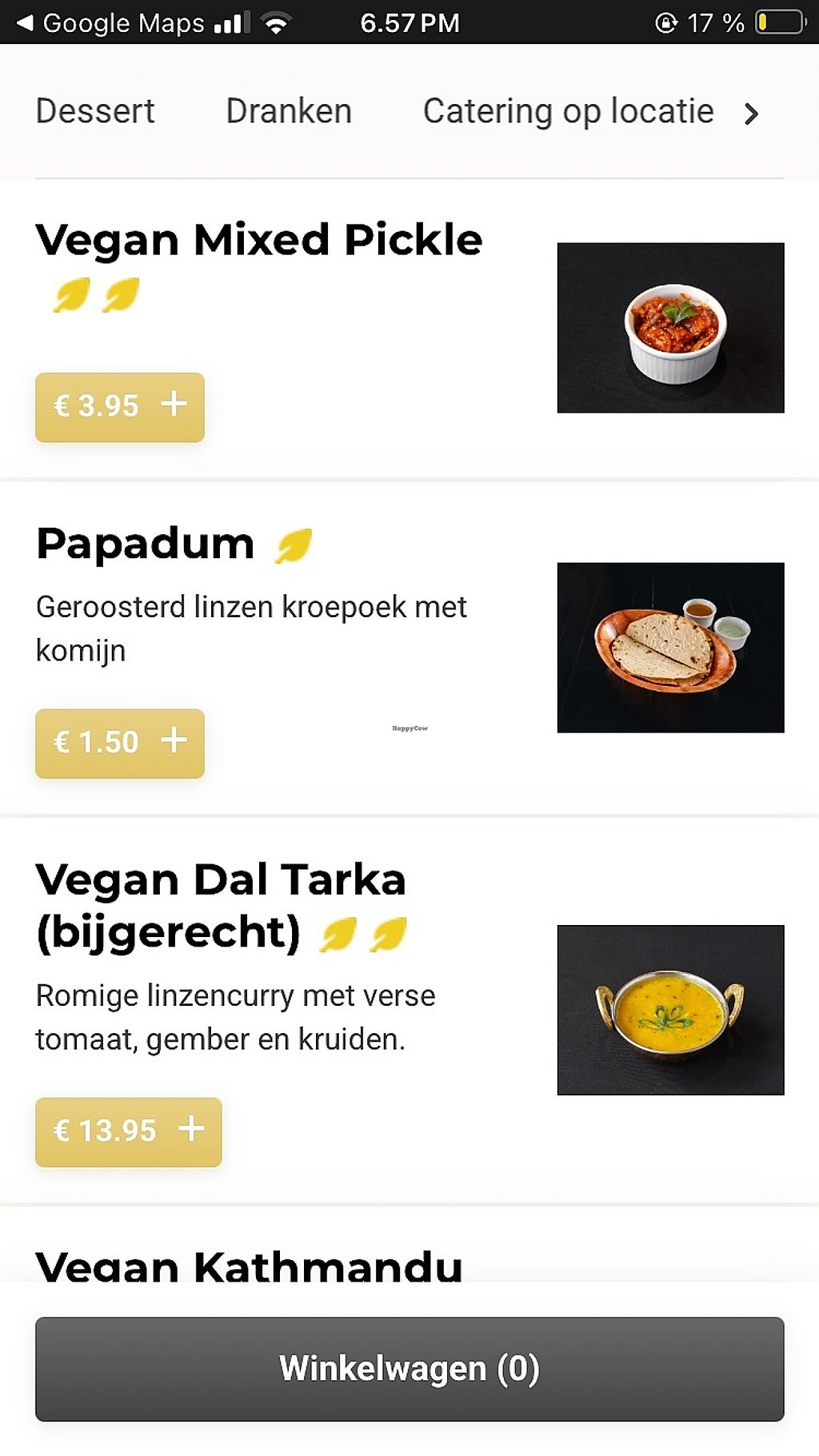819x1456 pixels.
Task: Add Papadum for € 1.50 to cart
Action: coord(120,743)
